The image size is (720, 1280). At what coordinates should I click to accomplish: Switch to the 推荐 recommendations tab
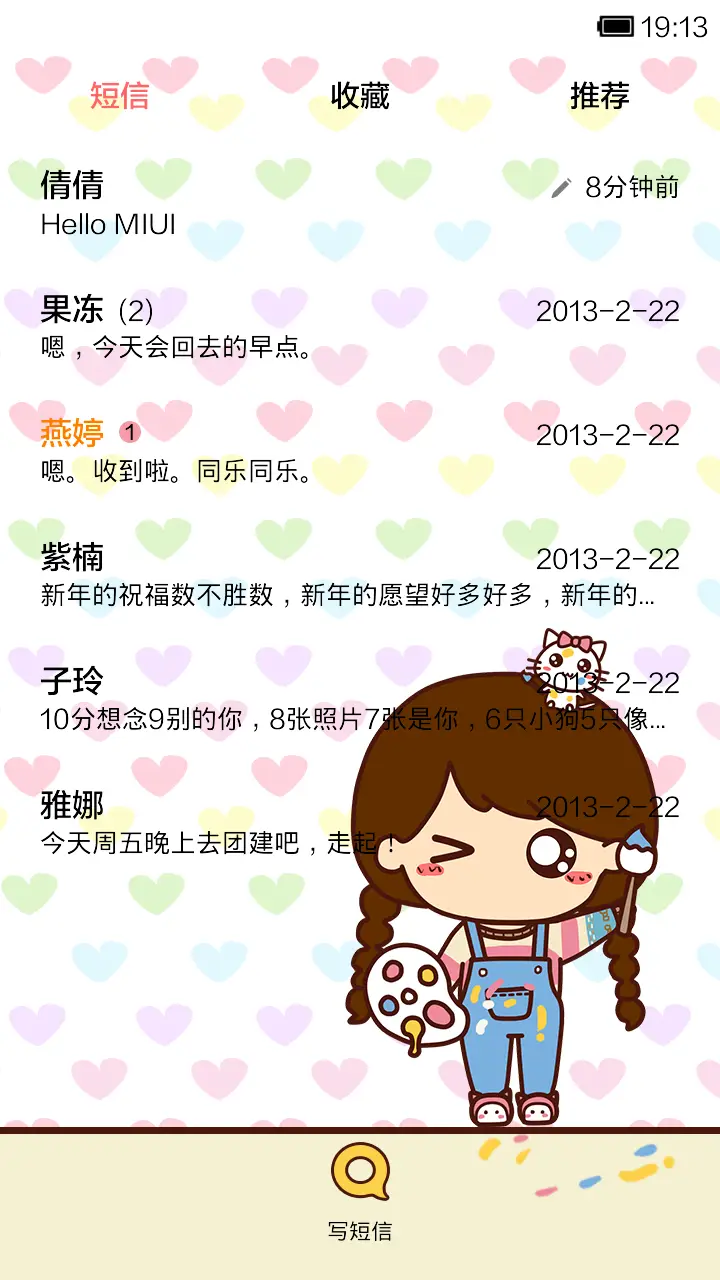[599, 97]
